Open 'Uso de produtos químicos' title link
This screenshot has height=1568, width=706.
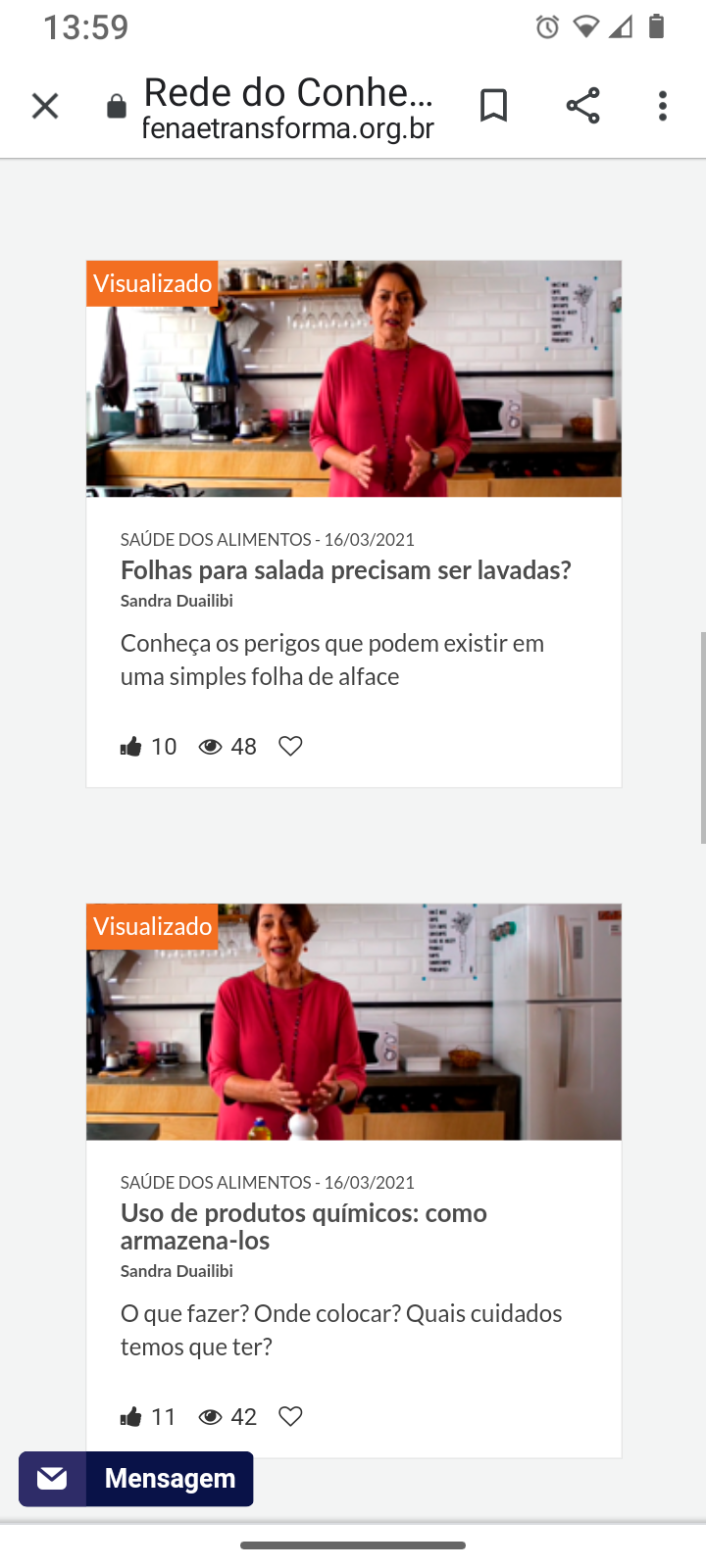click(x=304, y=1227)
